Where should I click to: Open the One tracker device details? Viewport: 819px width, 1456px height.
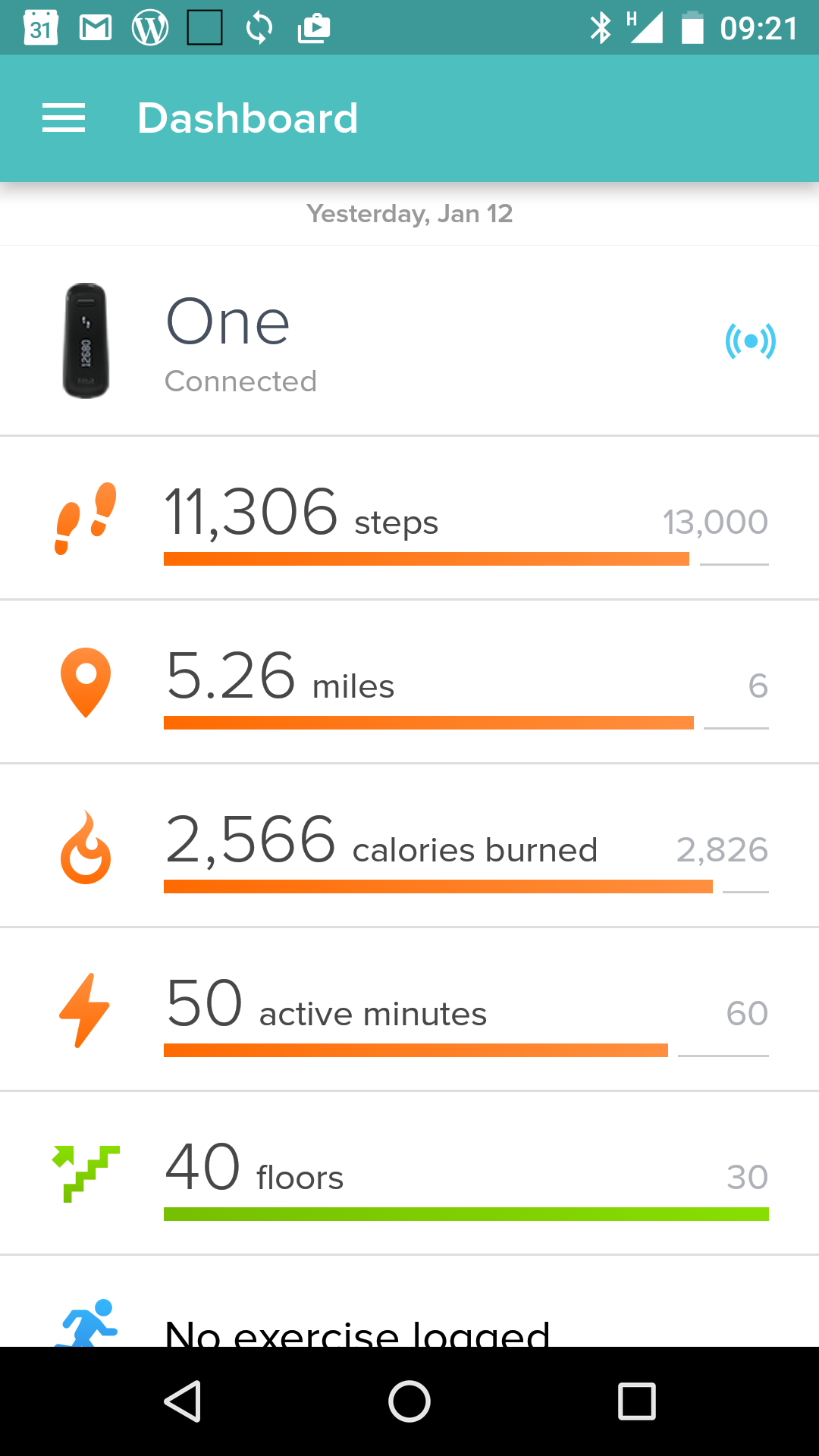409,340
